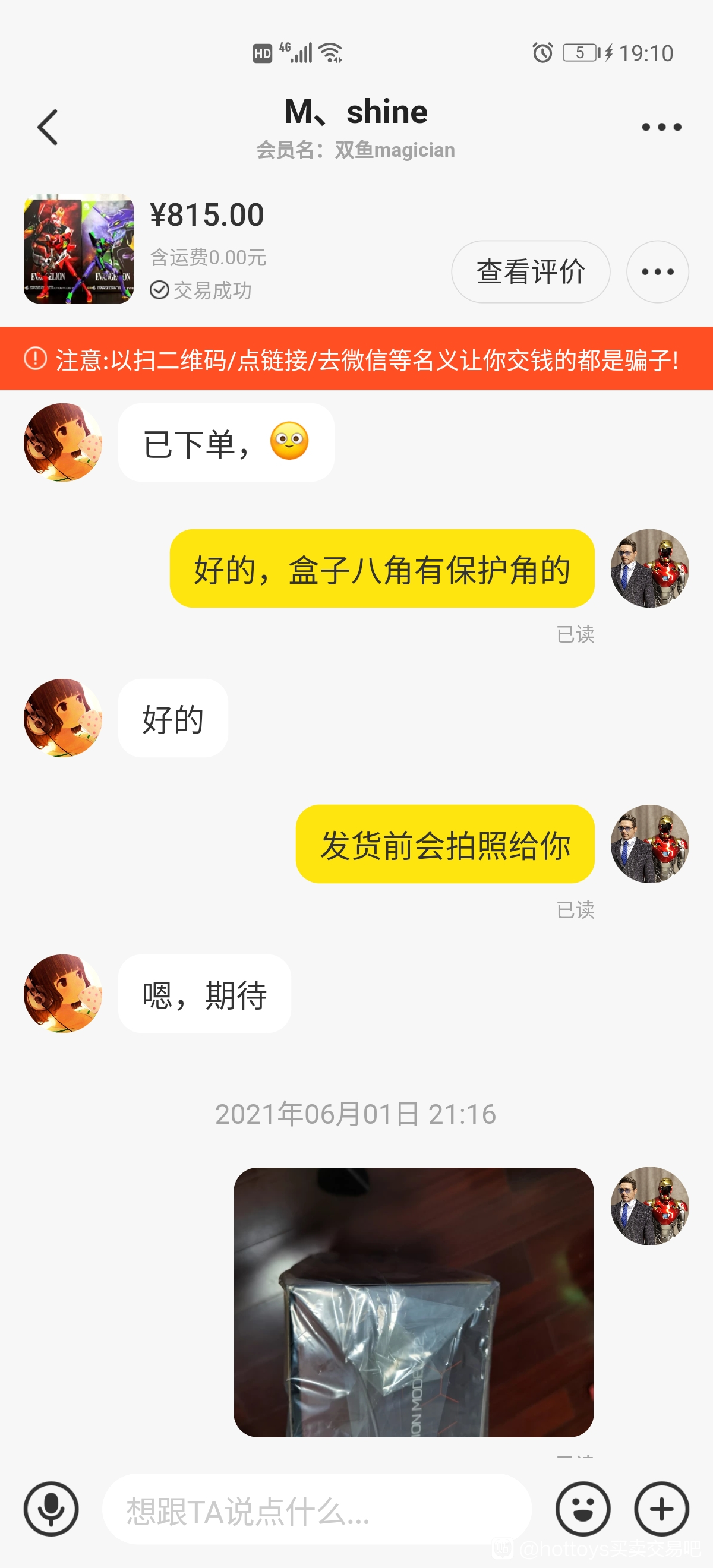
Task: Open the sent photo of the wrapped box
Action: click(414, 1302)
